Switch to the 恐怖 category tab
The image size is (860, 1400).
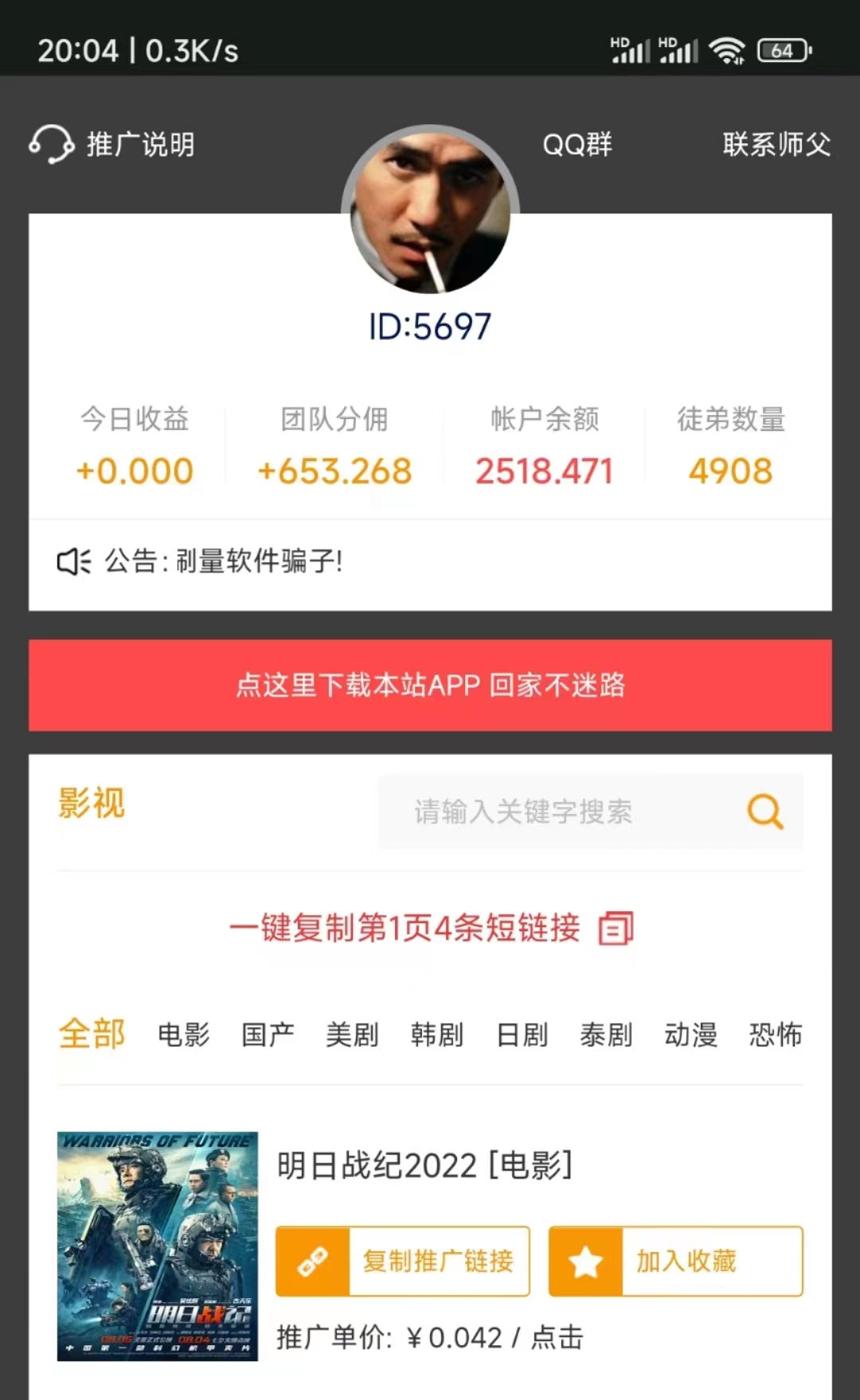776,1034
